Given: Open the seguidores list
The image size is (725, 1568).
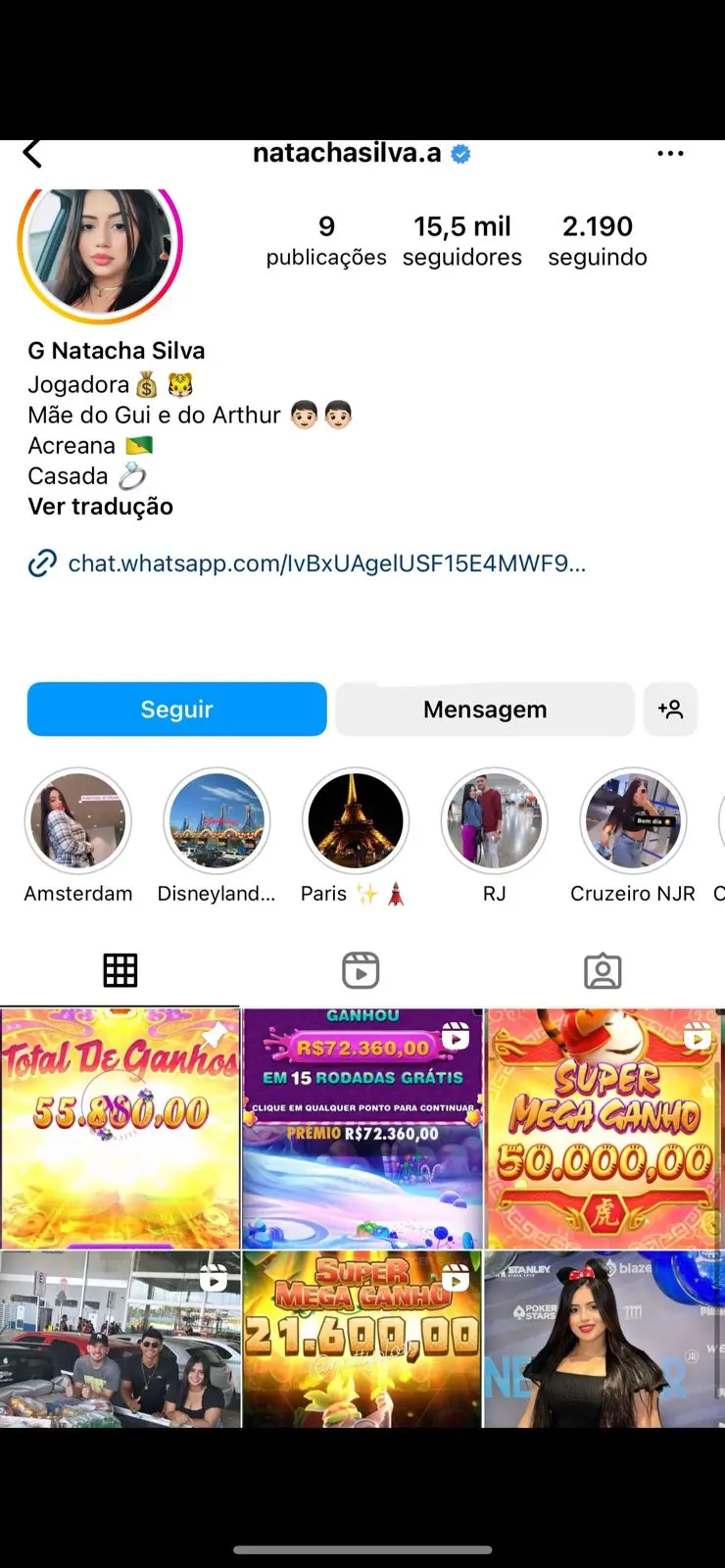Looking at the screenshot, I should pos(461,240).
